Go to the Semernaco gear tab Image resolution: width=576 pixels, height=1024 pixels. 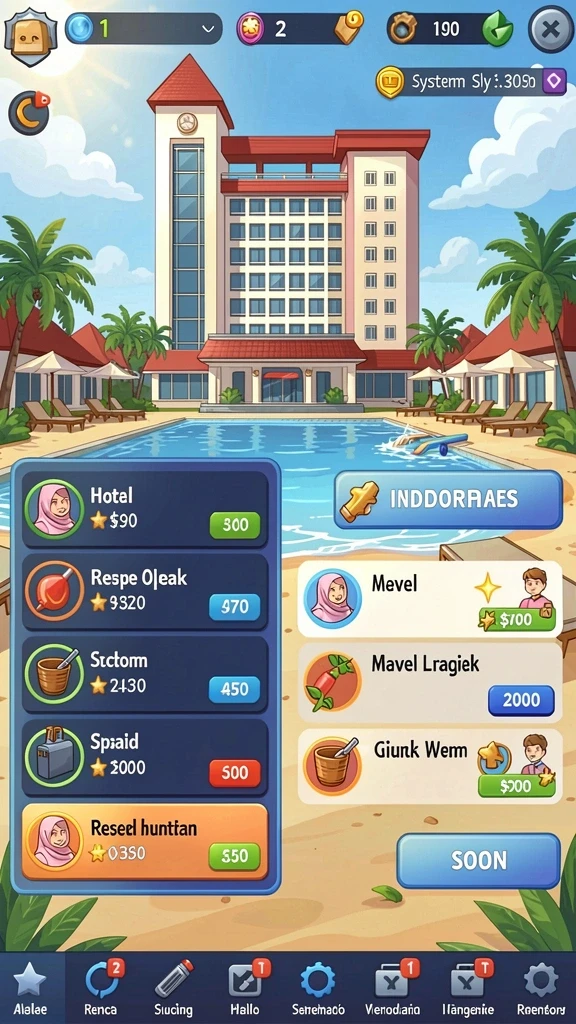(x=317, y=987)
